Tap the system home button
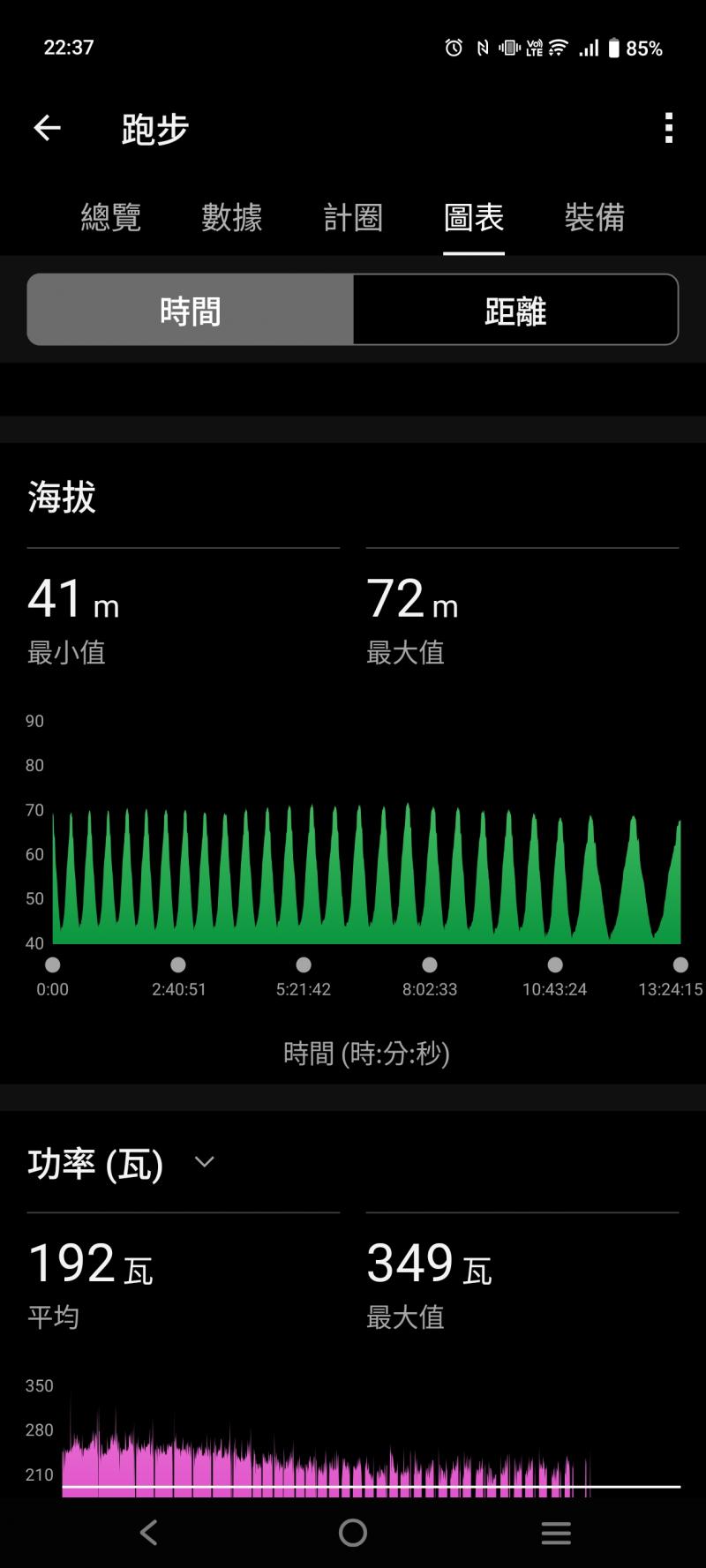The width and height of the screenshot is (706, 1568). click(353, 1533)
